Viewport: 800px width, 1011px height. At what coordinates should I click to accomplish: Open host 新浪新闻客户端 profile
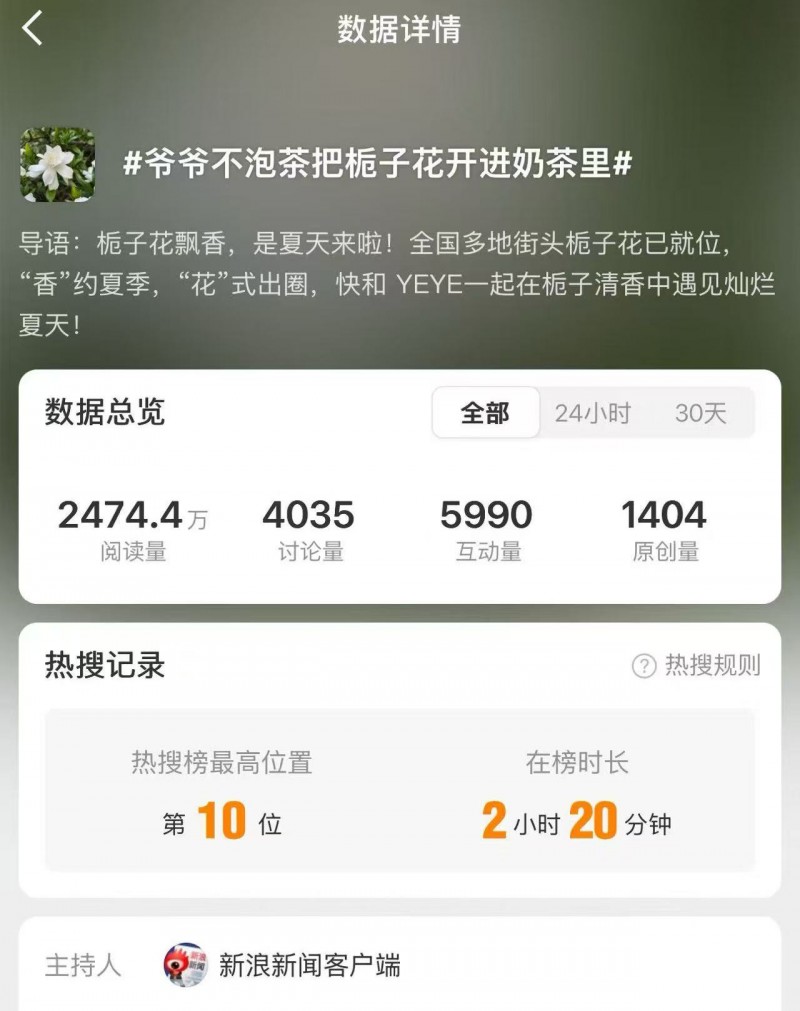(309, 965)
